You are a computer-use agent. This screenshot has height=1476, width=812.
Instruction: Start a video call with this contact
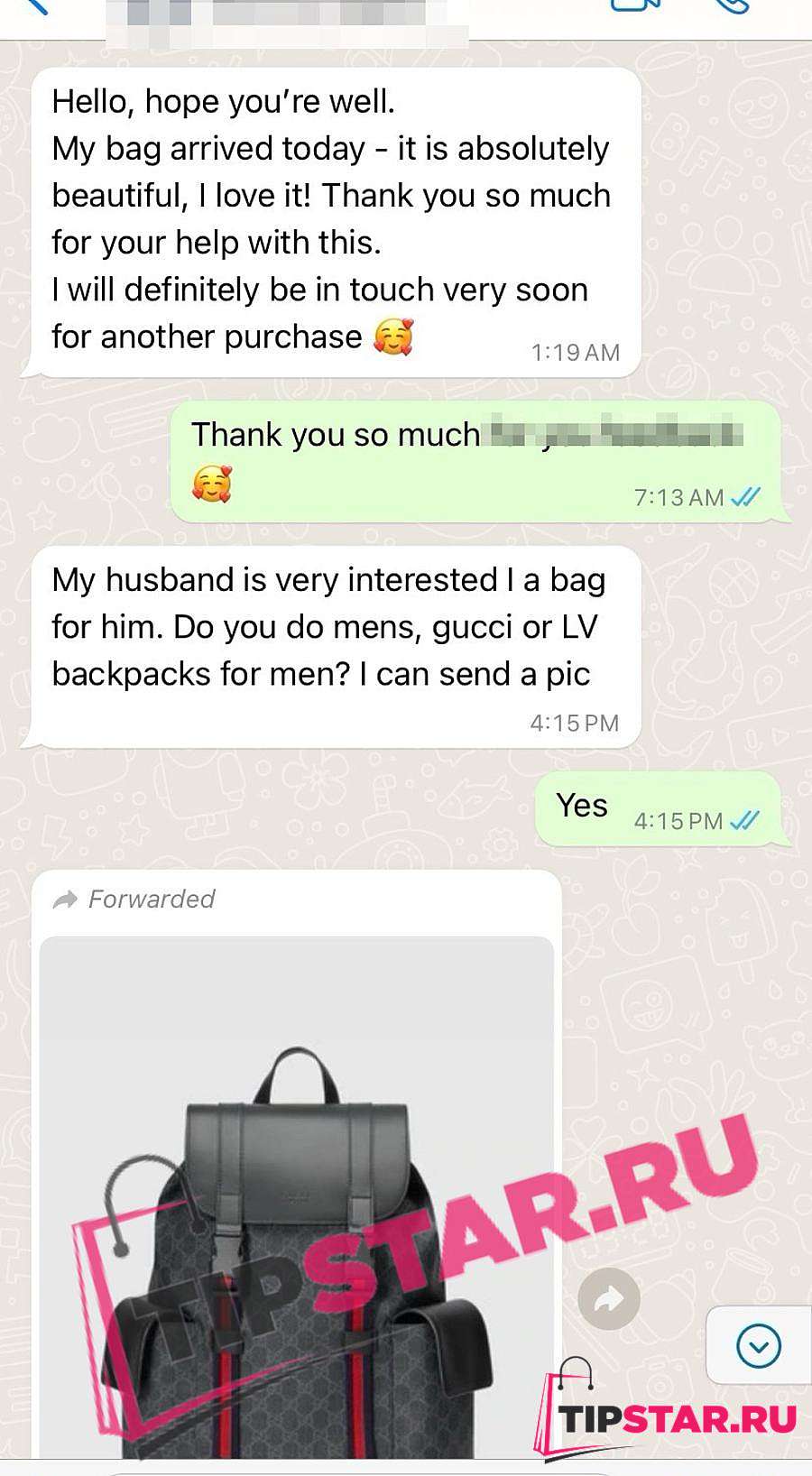635,5
